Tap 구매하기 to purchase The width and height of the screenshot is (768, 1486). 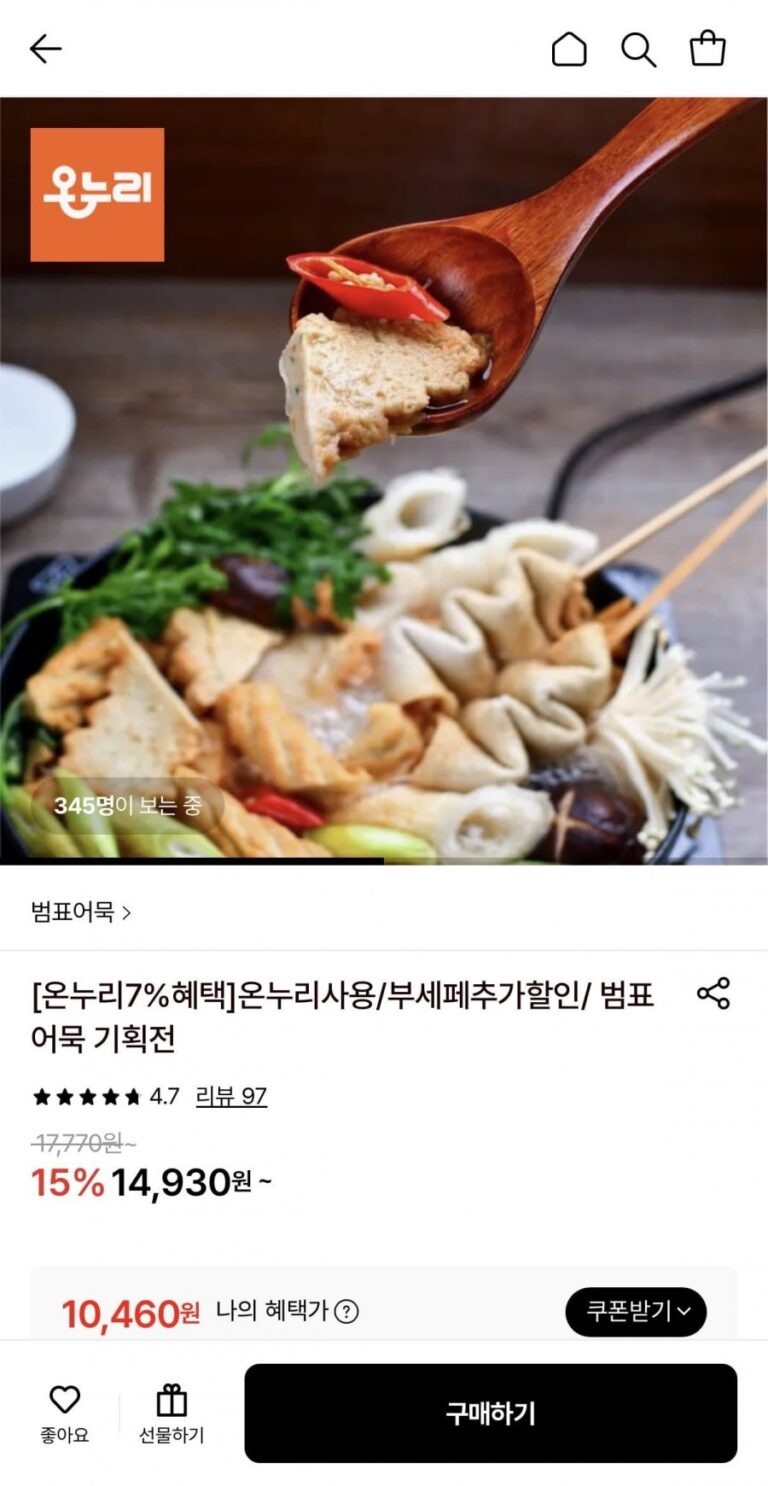(490, 1413)
